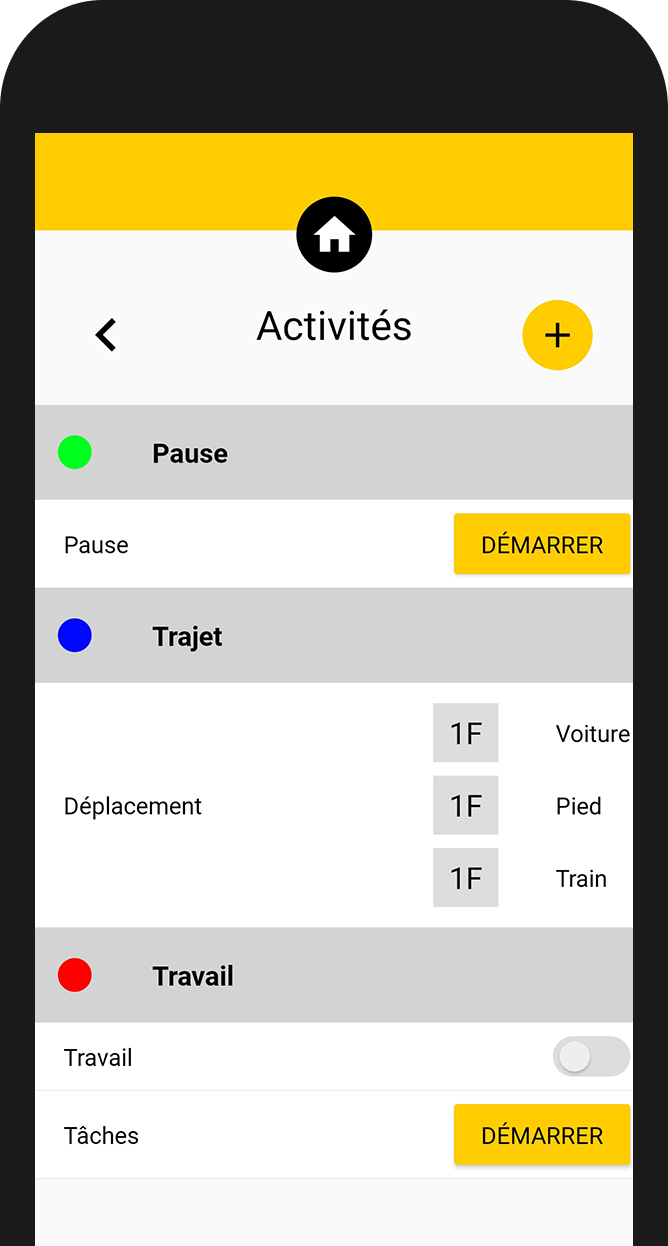The height and width of the screenshot is (1246, 668).
Task: Go back with the left arrow
Action: pos(106,334)
